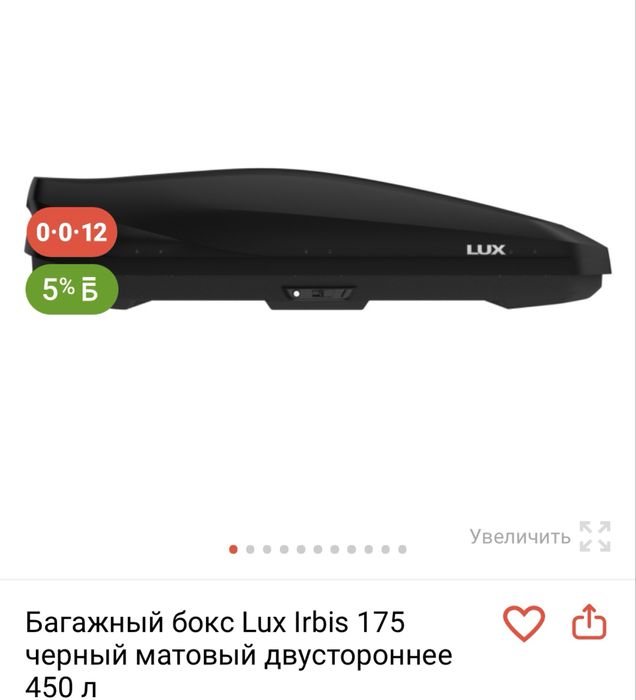Share this roof box product
The width and height of the screenshot is (636, 700).
pos(590,624)
